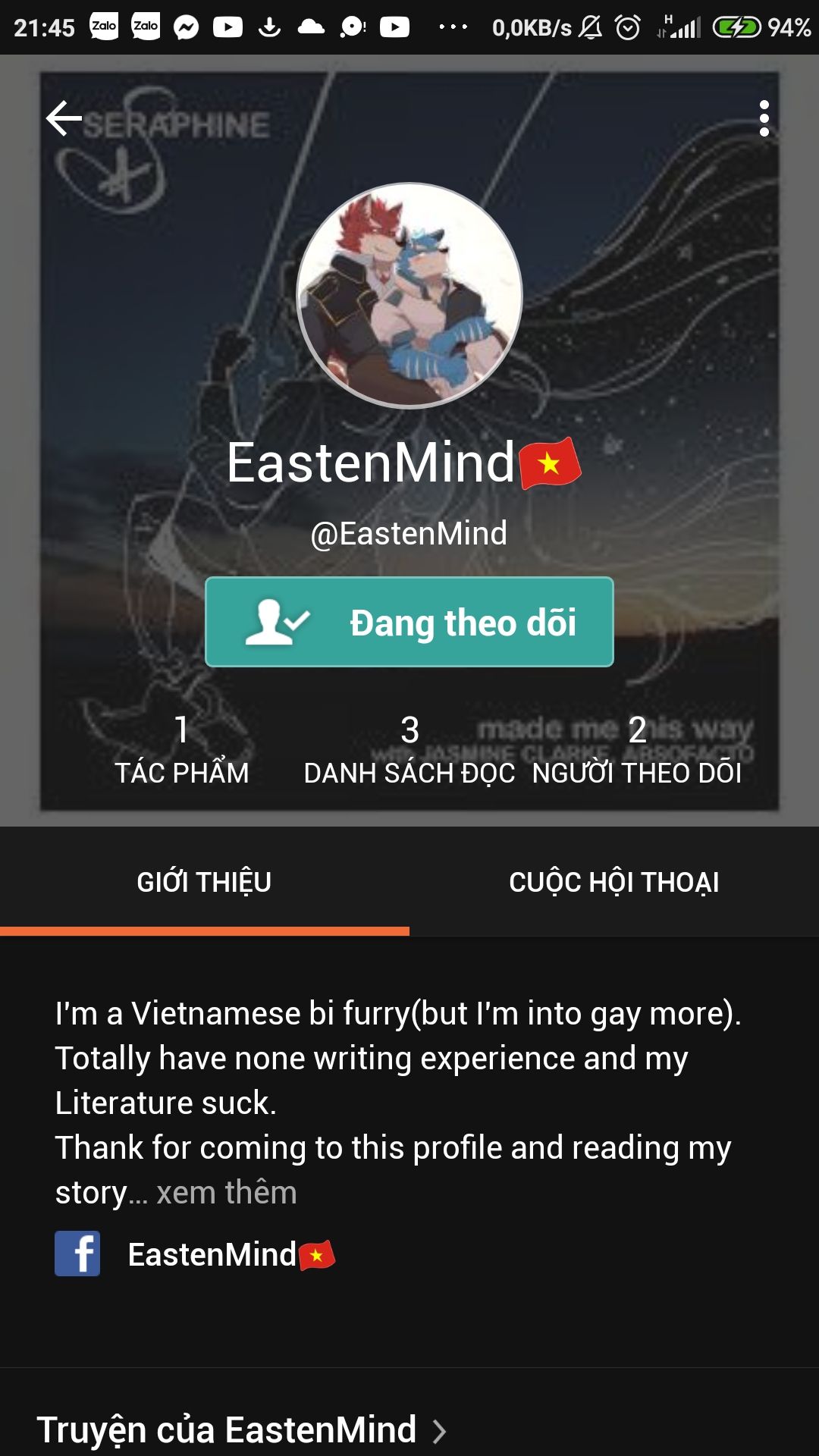The height and width of the screenshot is (1456, 819).
Task: Open the TÁC PHẨM works count
Action: [182, 750]
